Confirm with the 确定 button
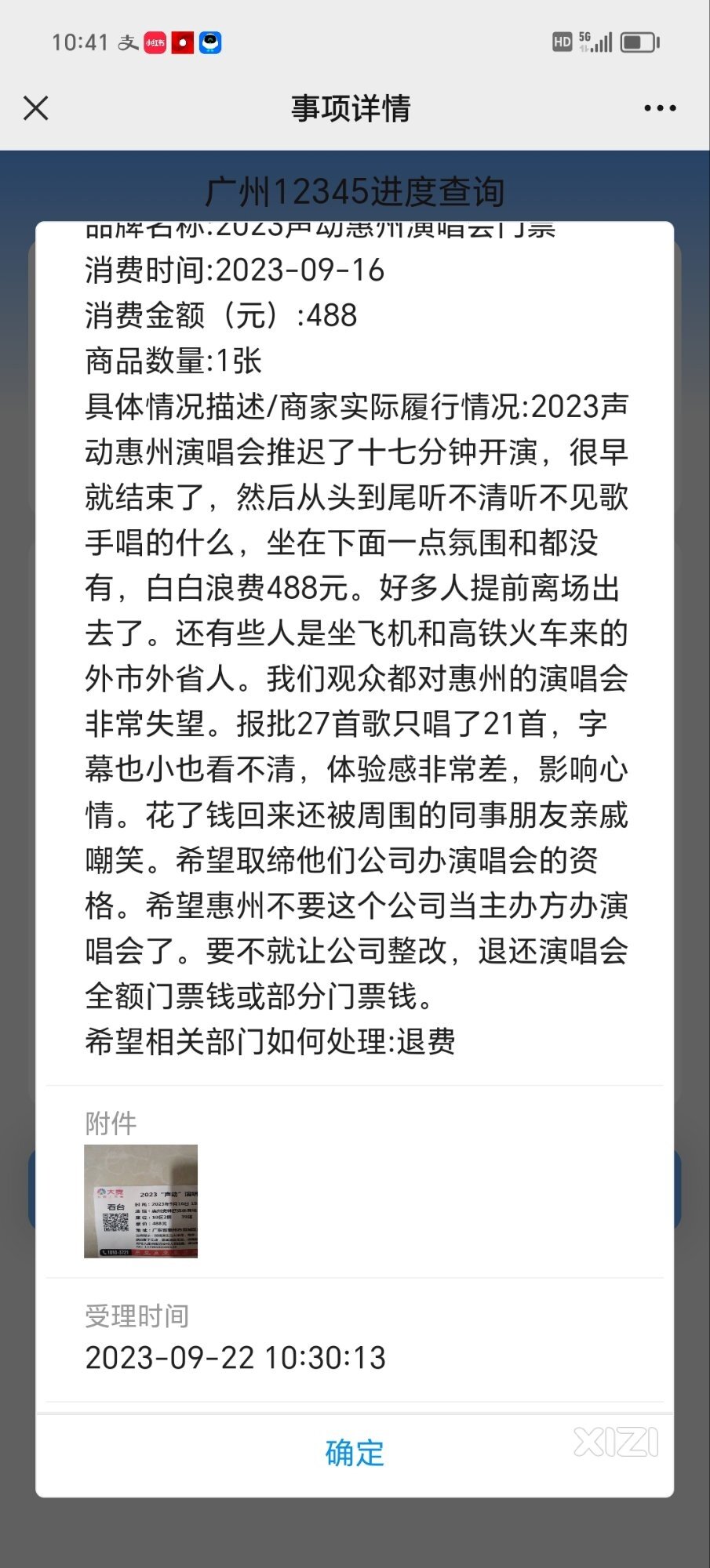 (x=355, y=1453)
